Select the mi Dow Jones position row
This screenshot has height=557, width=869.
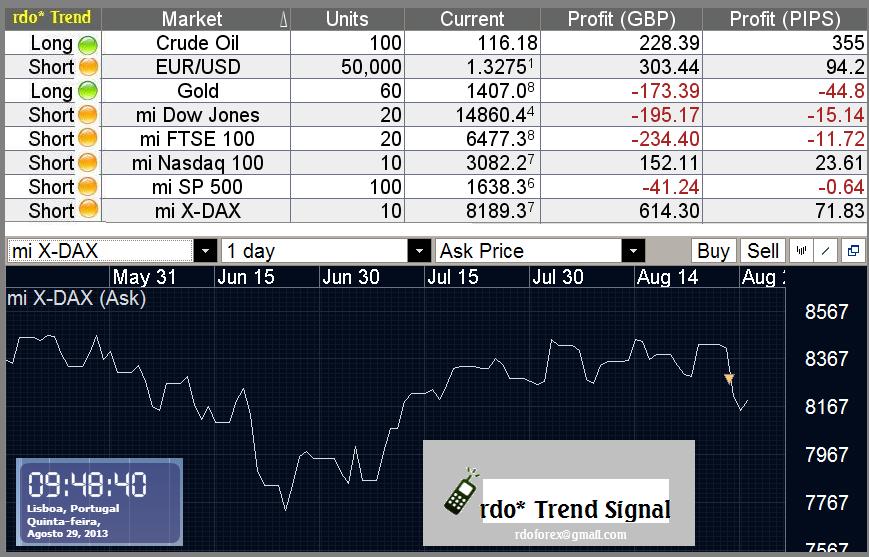[x=435, y=115]
